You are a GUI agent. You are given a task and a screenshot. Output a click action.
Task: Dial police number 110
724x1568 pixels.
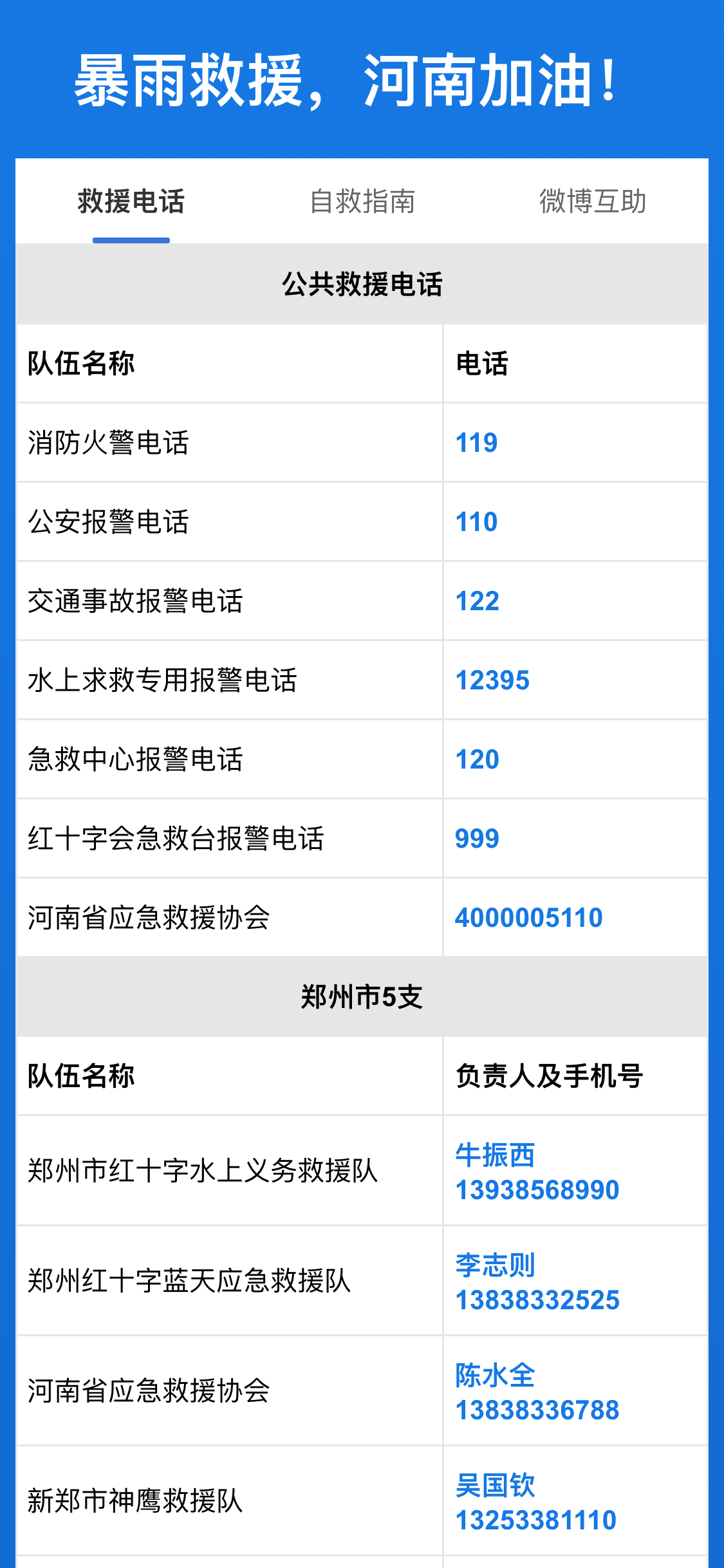click(477, 522)
